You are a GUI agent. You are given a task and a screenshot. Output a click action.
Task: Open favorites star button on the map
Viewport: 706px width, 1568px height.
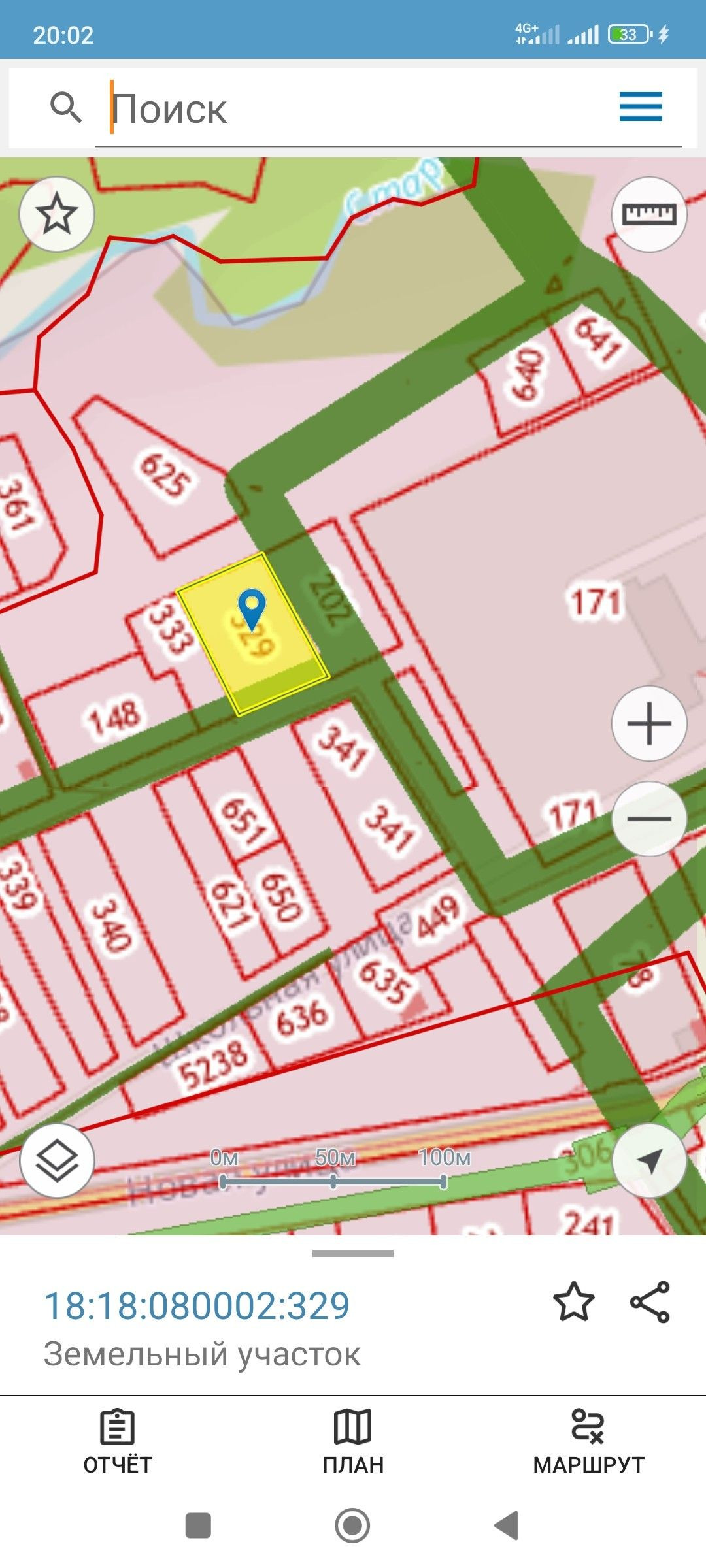coord(57,214)
